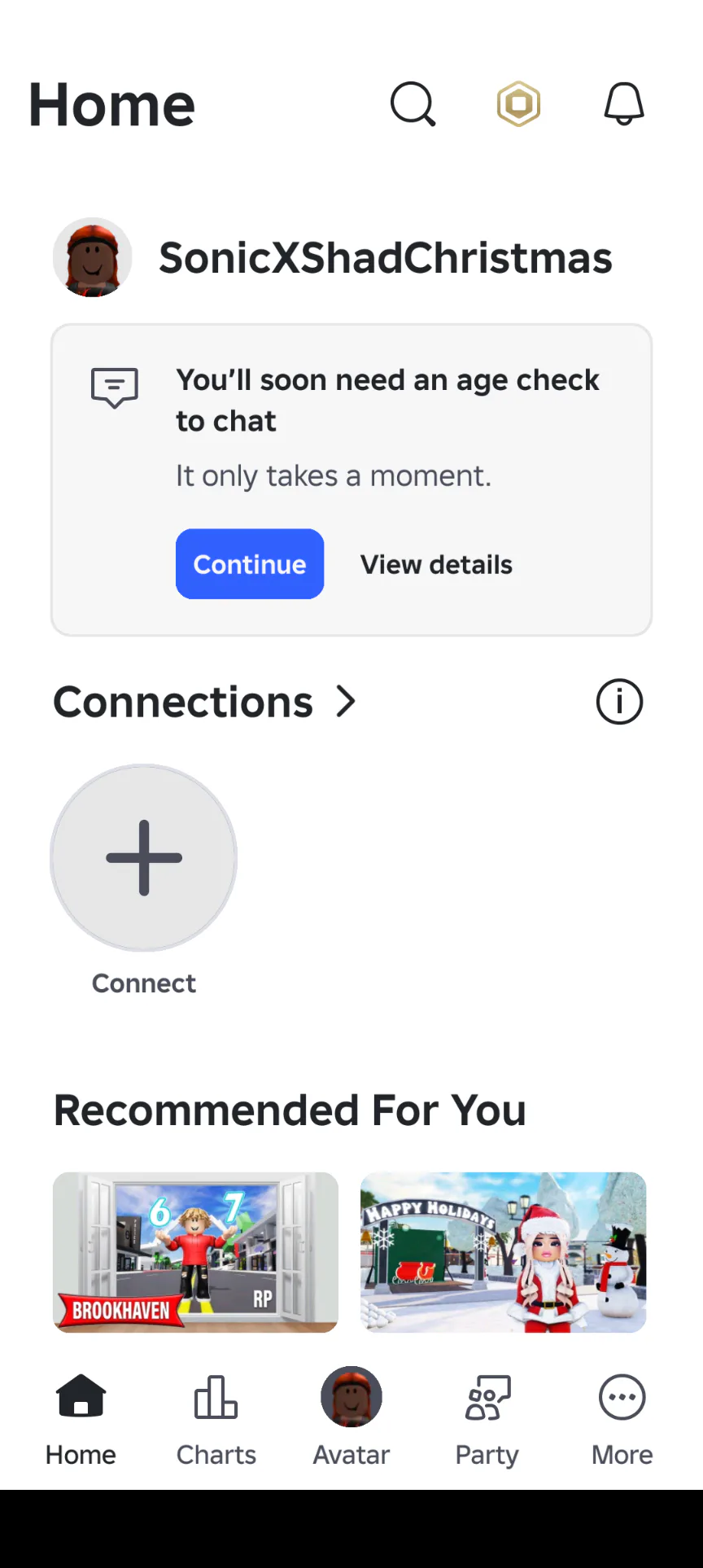
Task: Open the Connections list
Action: (205, 702)
